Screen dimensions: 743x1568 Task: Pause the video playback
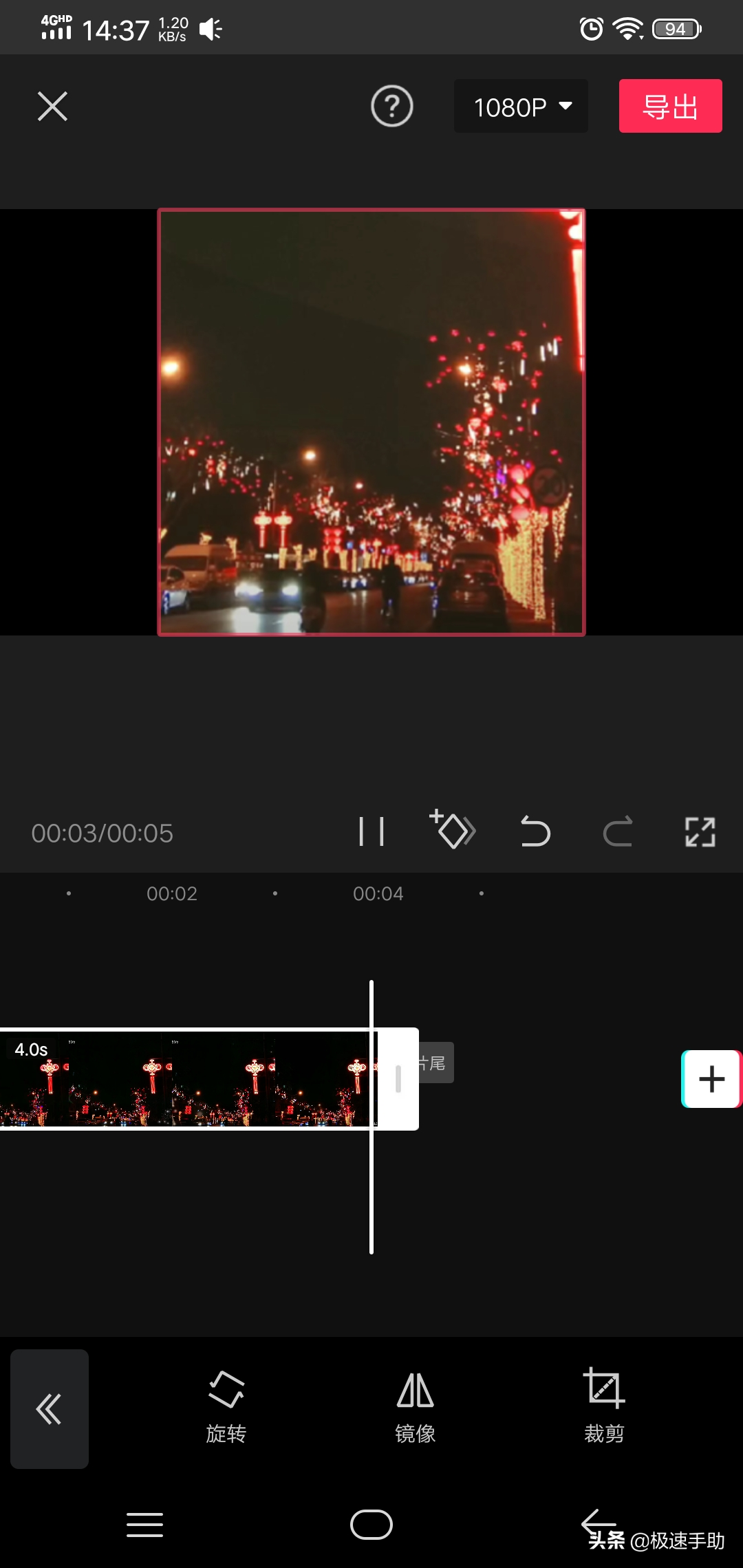click(371, 832)
